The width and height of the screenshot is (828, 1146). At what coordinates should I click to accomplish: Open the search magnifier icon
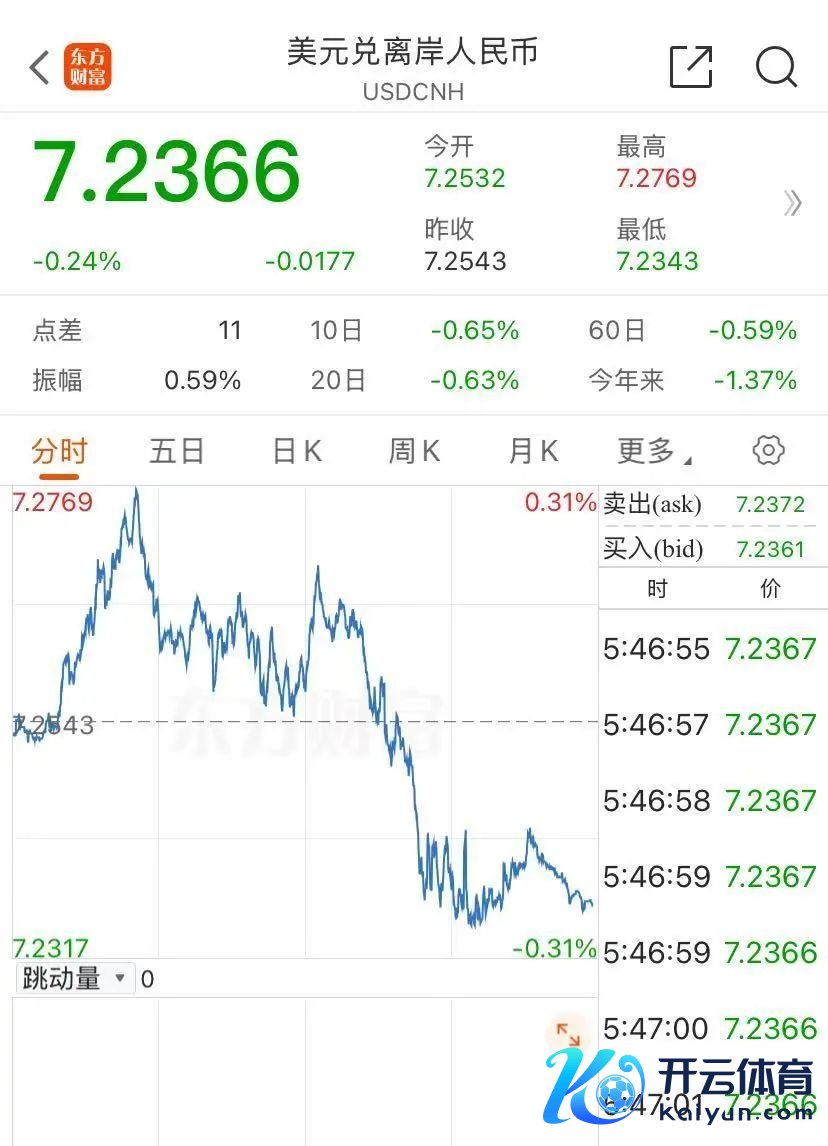776,67
